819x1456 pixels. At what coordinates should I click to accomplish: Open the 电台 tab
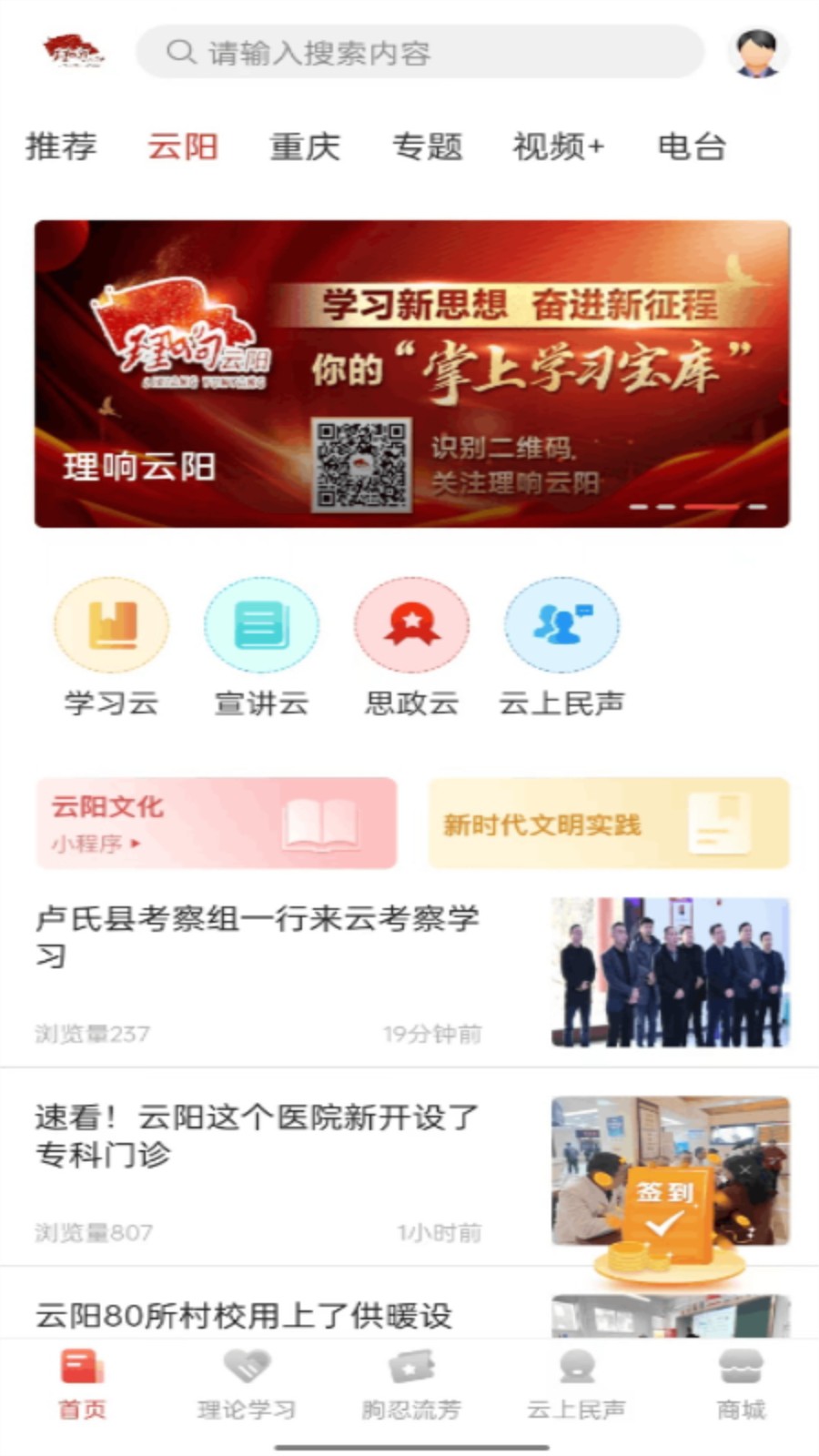point(690,147)
